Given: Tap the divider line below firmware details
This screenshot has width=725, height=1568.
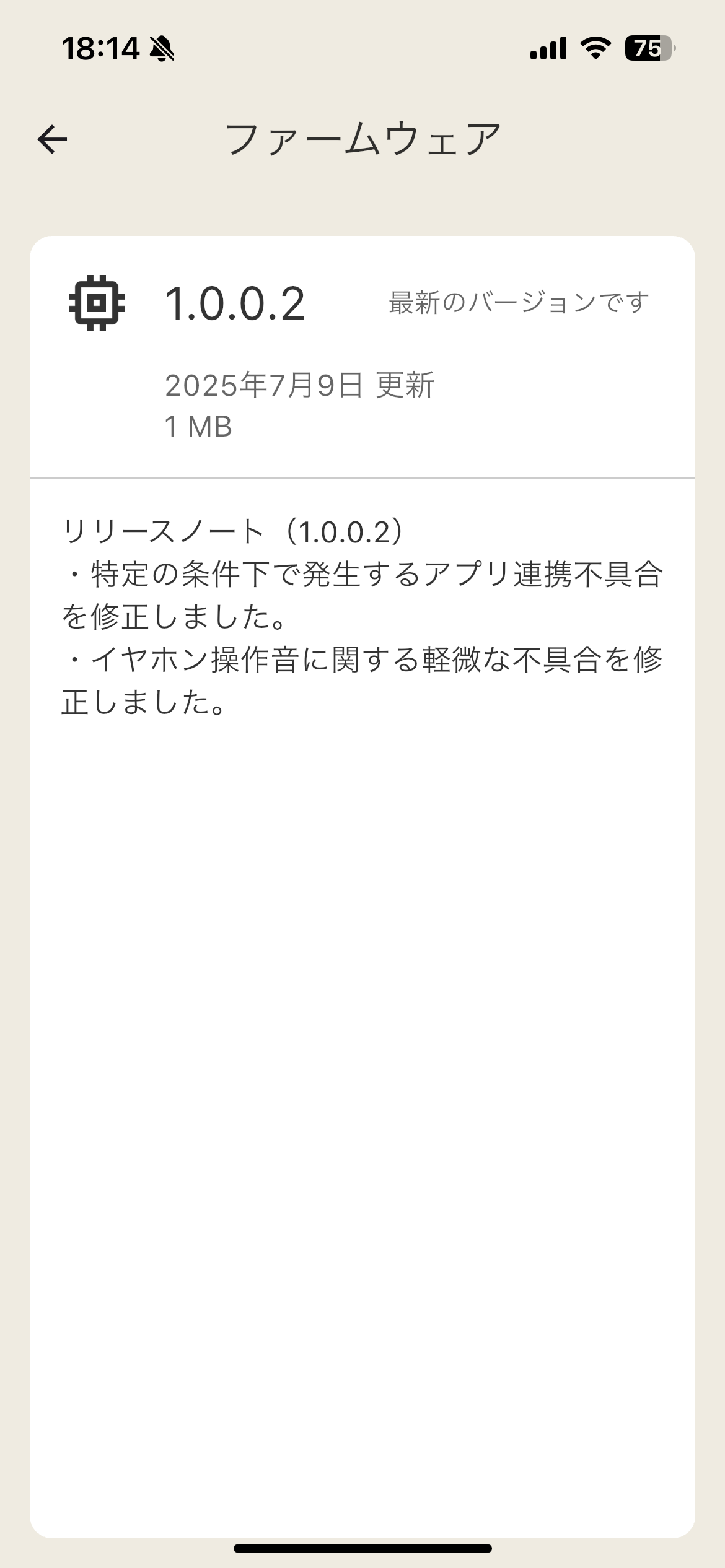Looking at the screenshot, I should pos(362,477).
